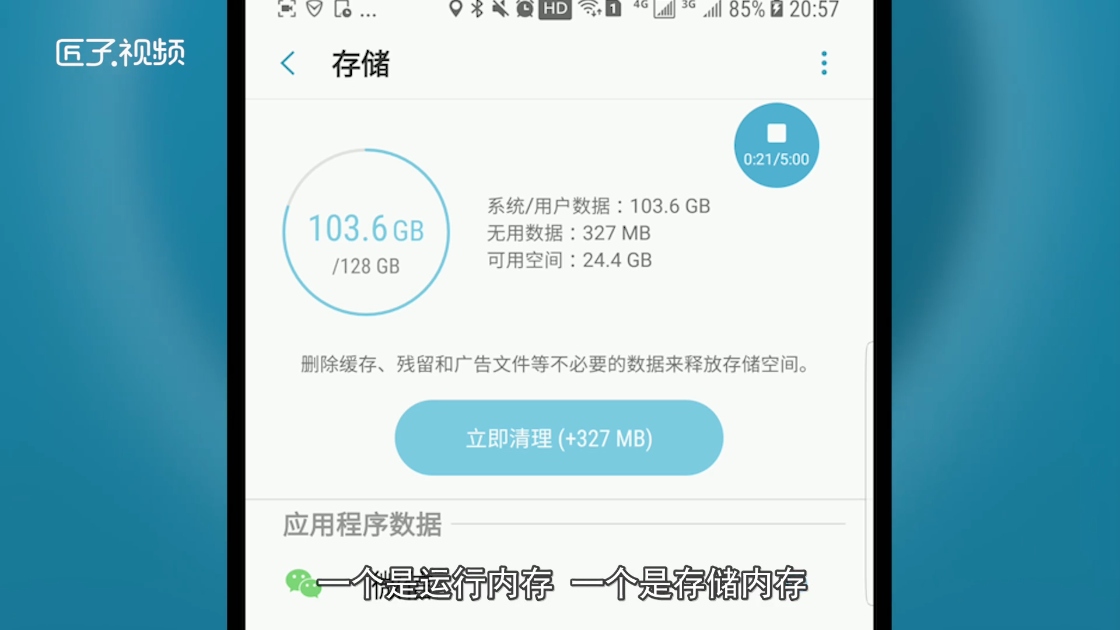Go back from the 存储 screen
This screenshot has height=630, width=1120.
tap(288, 64)
